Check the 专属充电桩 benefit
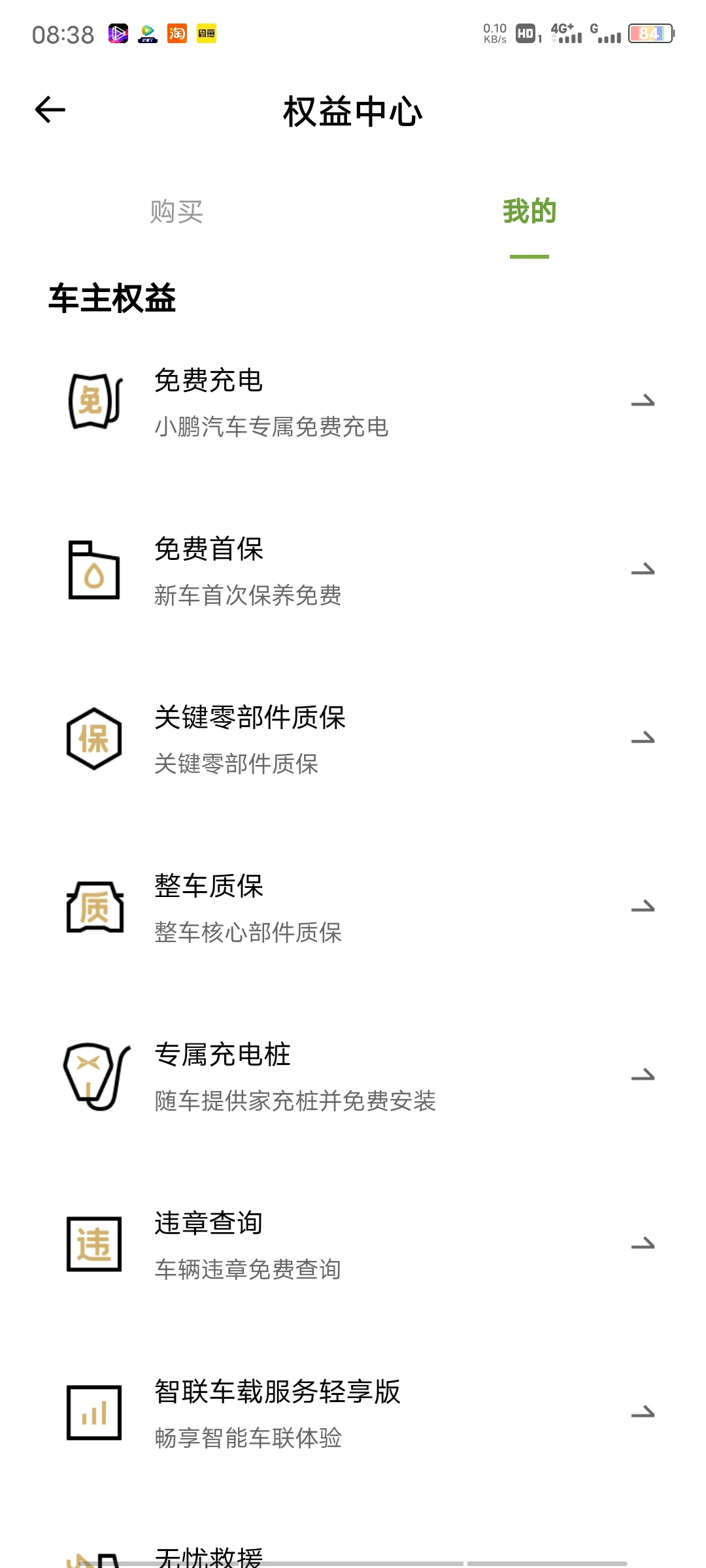This screenshot has height=1568, width=706. (x=353, y=1077)
